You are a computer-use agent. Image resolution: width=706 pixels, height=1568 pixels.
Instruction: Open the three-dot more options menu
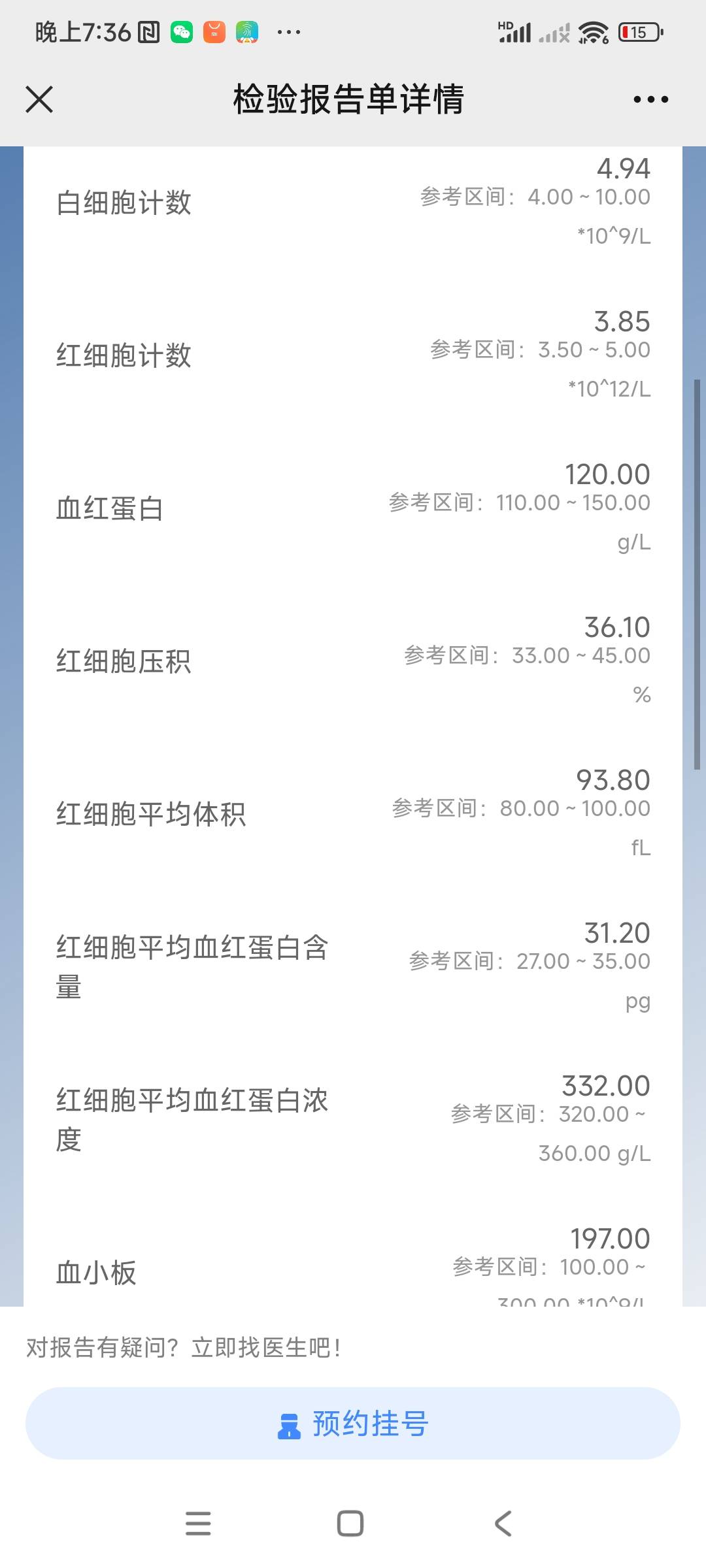click(650, 99)
